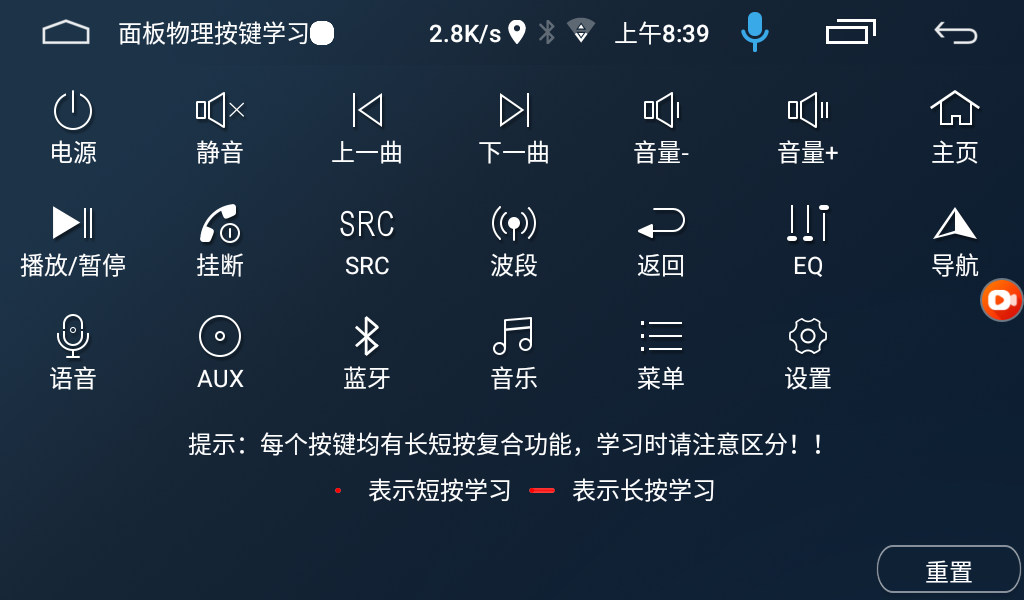Choose the 返回 return key
This screenshot has height=600, width=1024.
point(661,240)
